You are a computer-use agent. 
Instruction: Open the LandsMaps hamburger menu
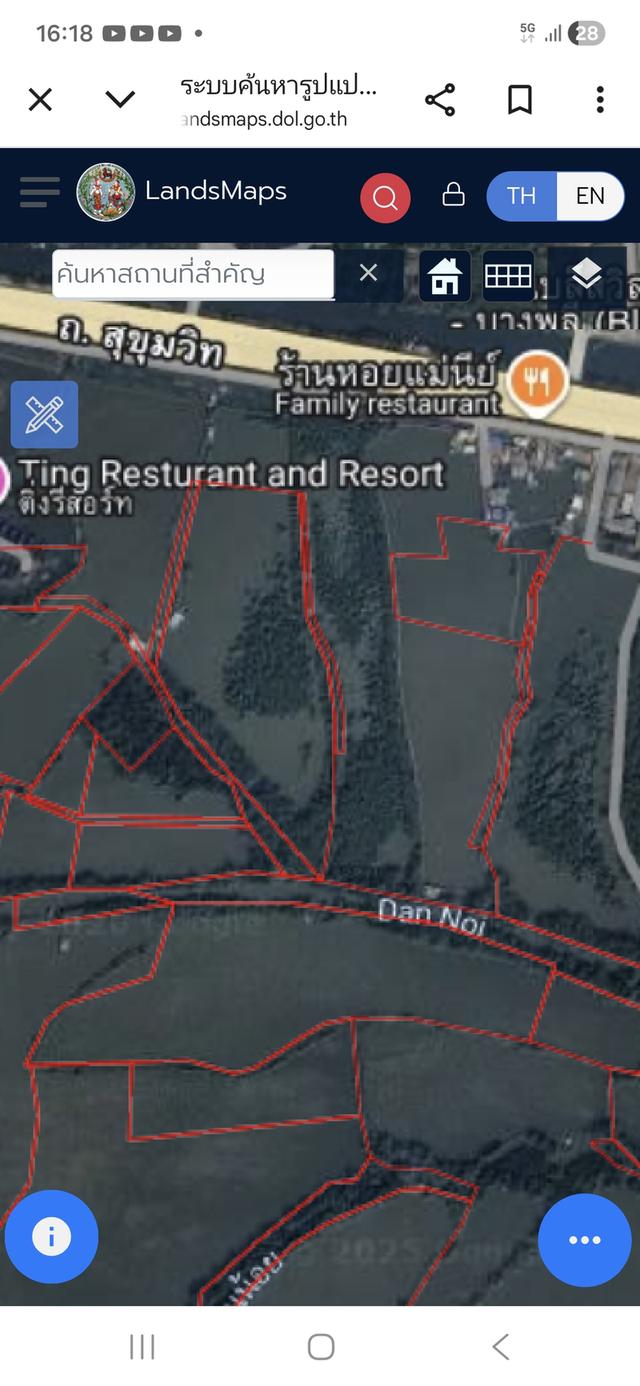click(x=39, y=191)
